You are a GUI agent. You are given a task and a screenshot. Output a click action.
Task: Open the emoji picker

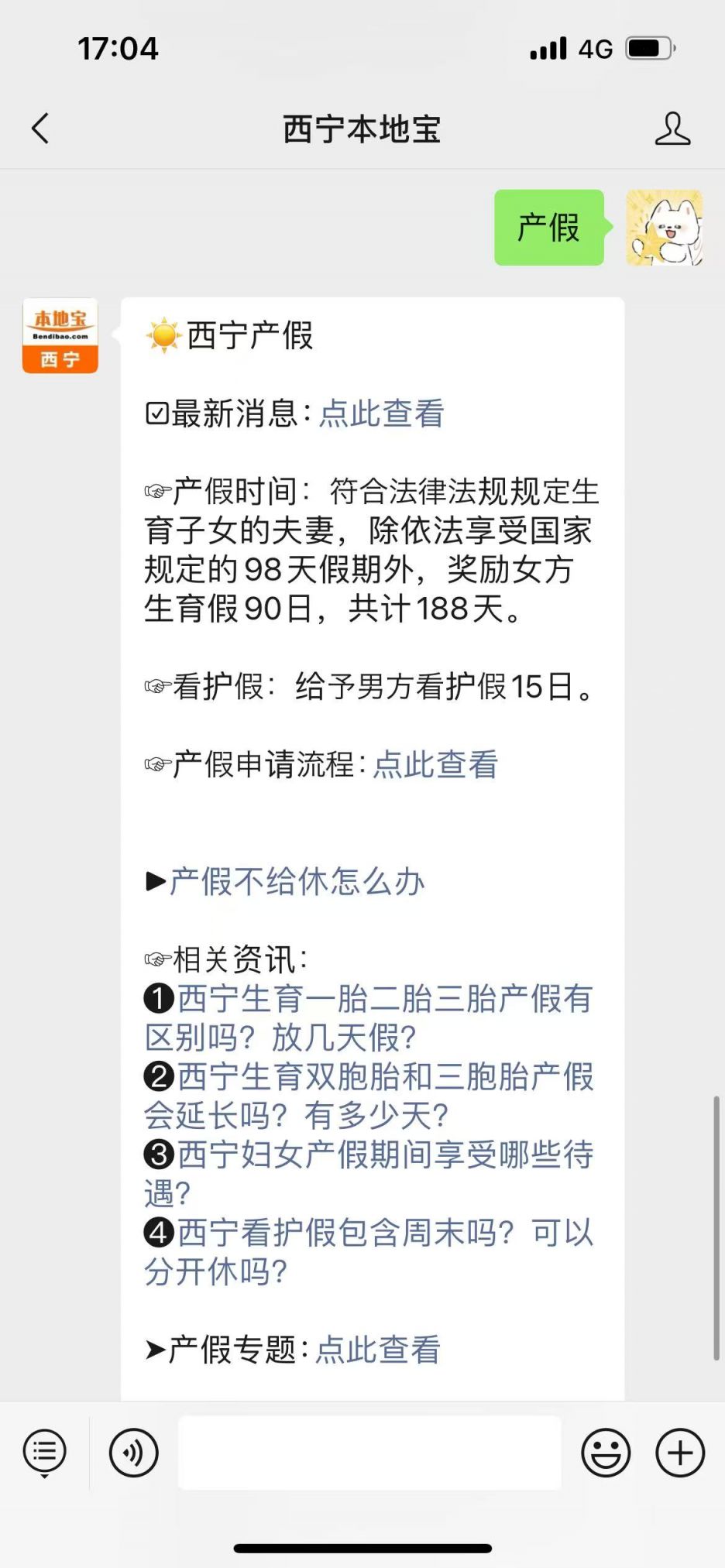(x=606, y=1453)
